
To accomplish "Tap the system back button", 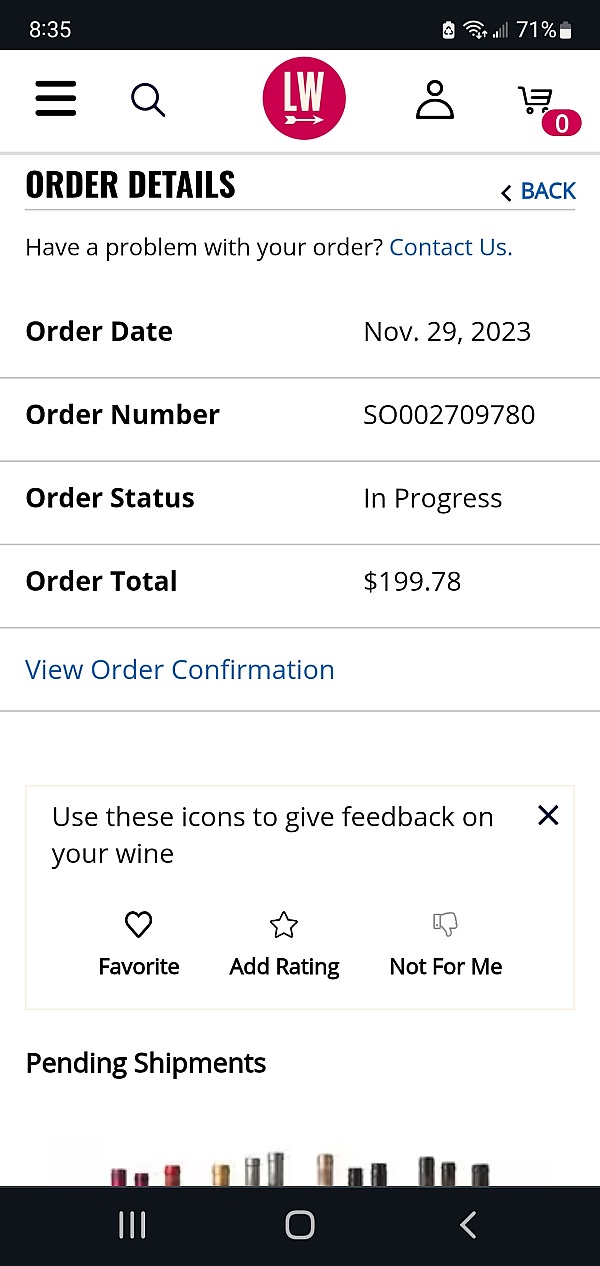I will 467,1225.
